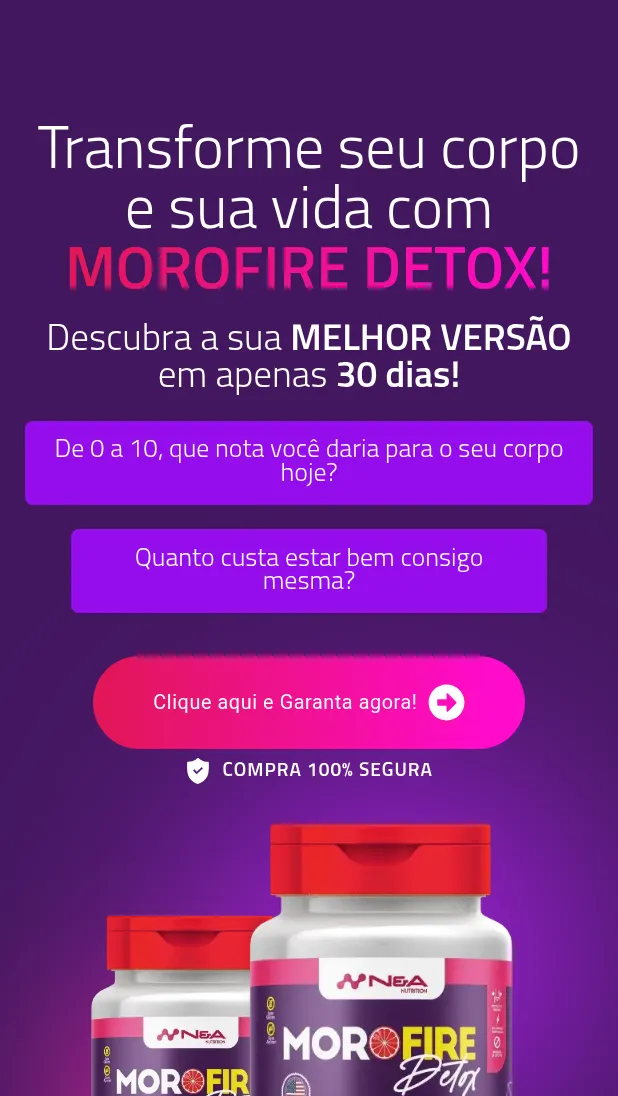Tap the Clique aqui e Garanta agora button
Screen dimensions: 618x1096
coord(308,702)
